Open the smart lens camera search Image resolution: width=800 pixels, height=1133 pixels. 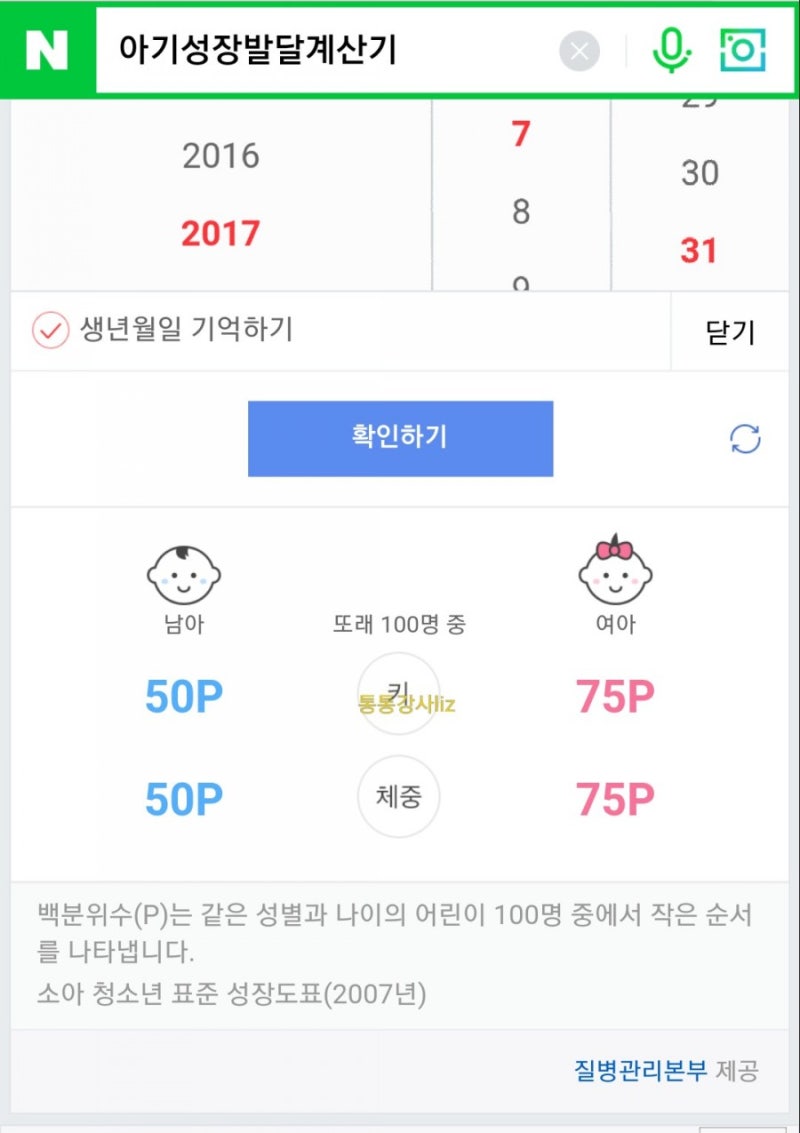(x=742, y=49)
